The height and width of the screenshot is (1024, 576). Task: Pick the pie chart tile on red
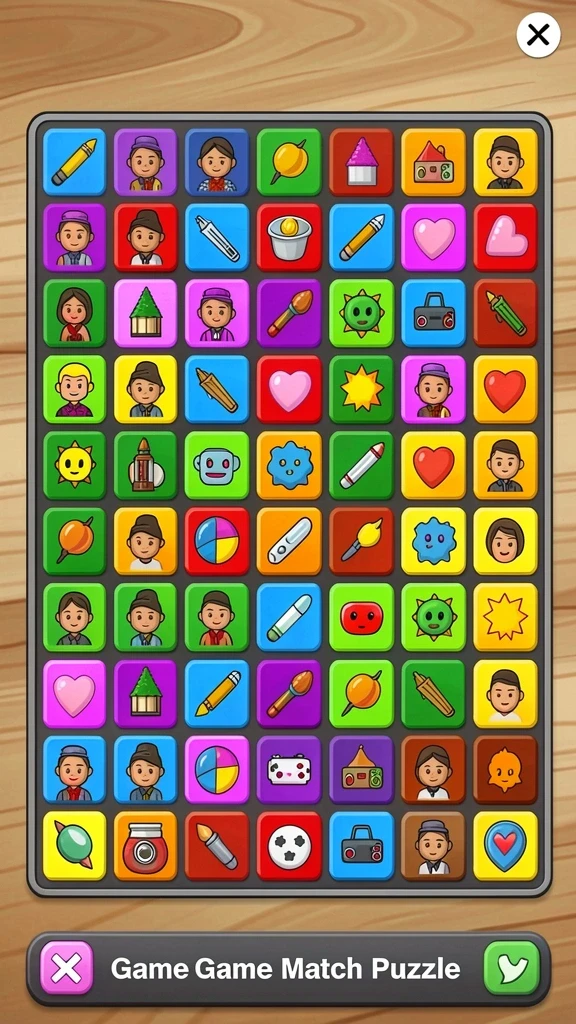click(217, 541)
